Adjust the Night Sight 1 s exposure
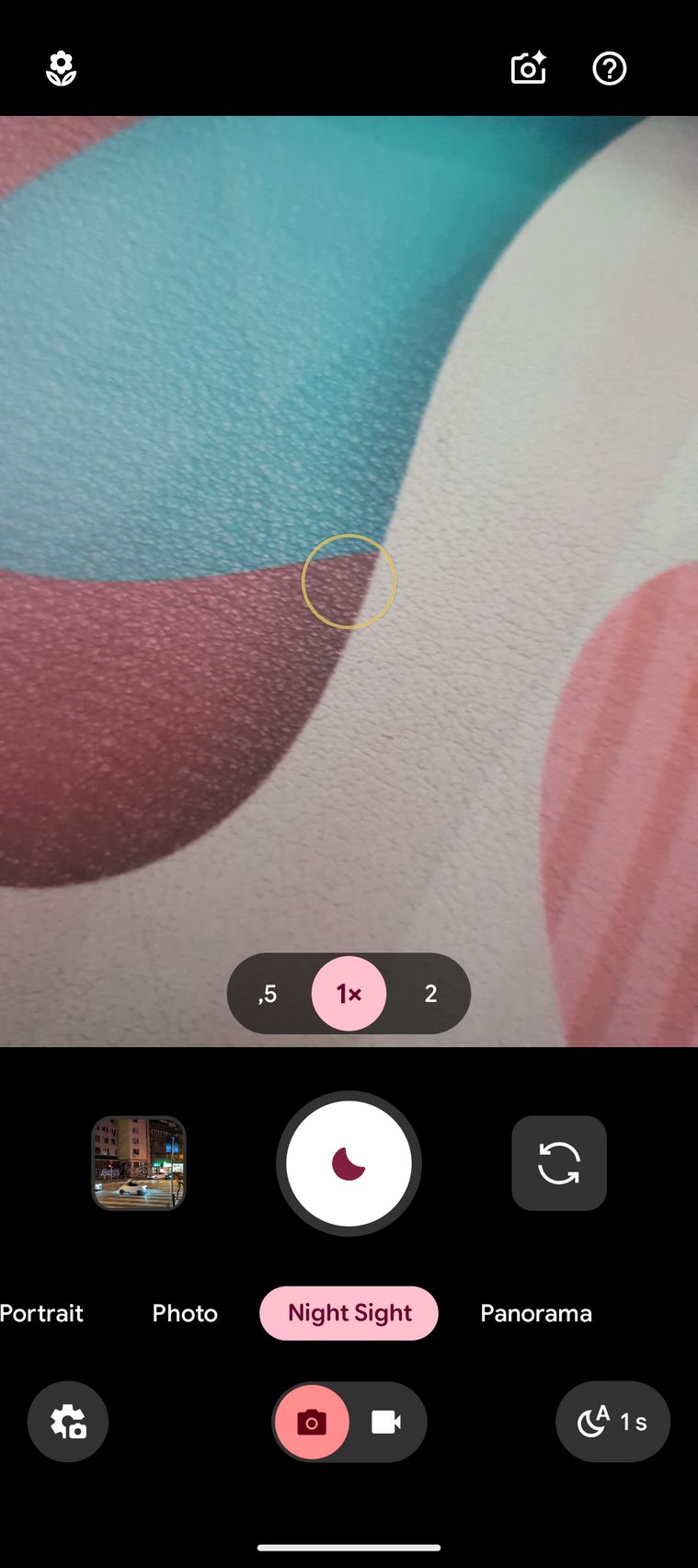This screenshot has height=1568, width=698. (x=612, y=1422)
